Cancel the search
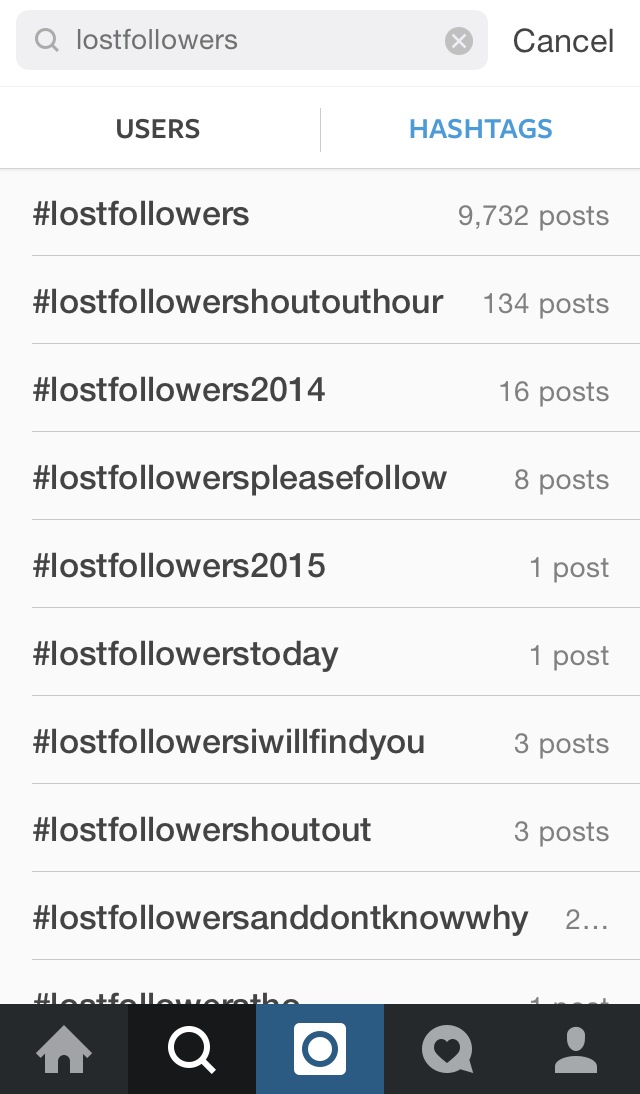The image size is (640, 1094). pyautogui.click(x=563, y=41)
